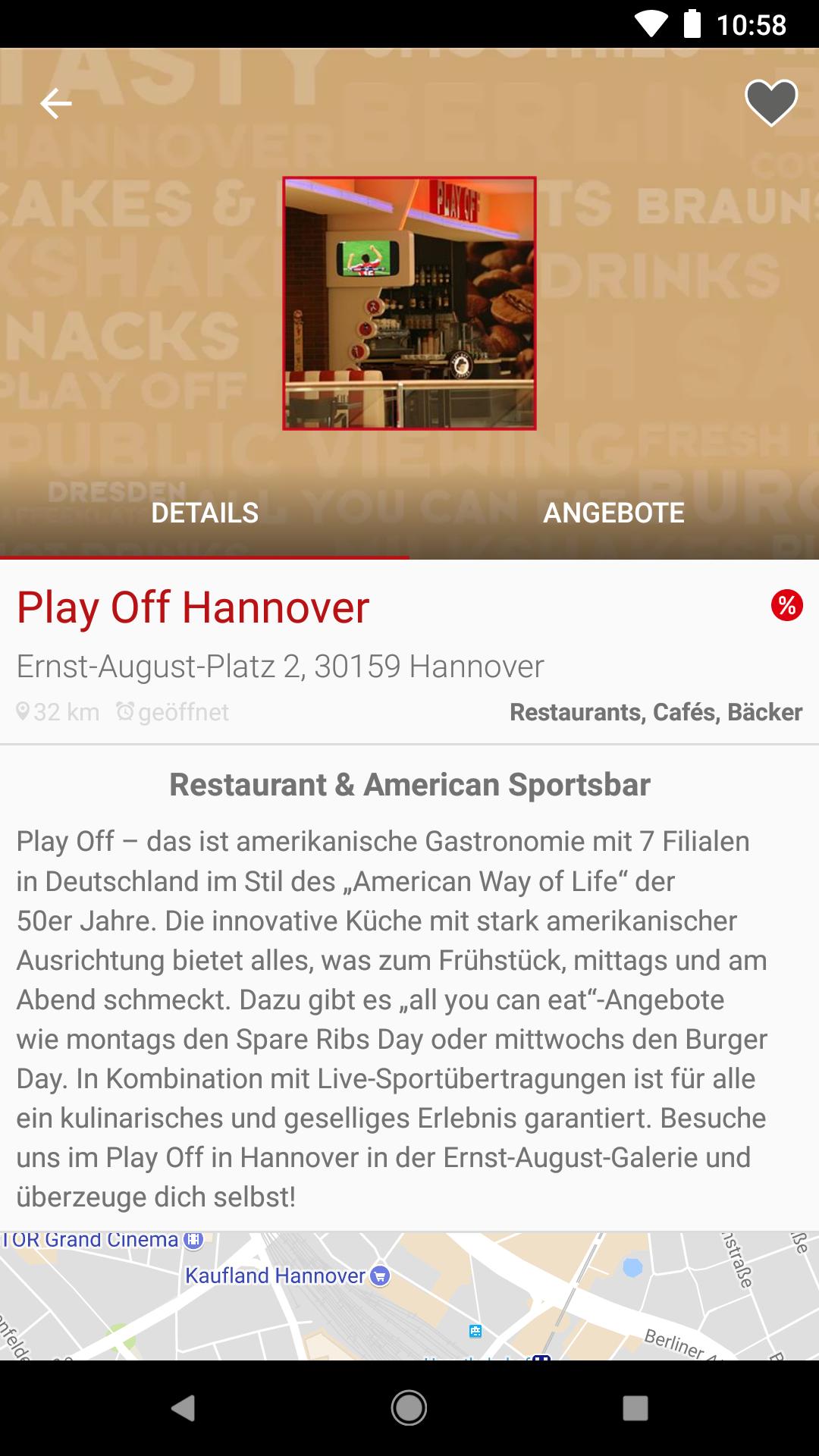Open the Play Off venue photo
The height and width of the screenshot is (1456, 819).
click(x=409, y=303)
